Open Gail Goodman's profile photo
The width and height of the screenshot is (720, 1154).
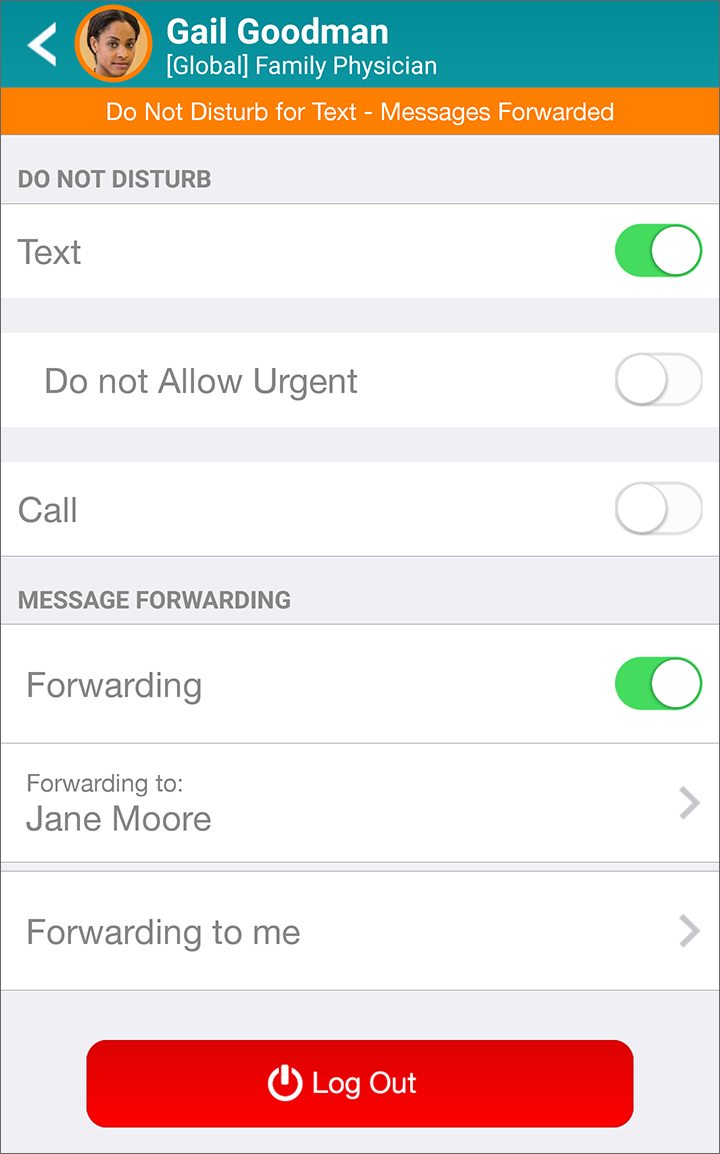click(x=113, y=43)
